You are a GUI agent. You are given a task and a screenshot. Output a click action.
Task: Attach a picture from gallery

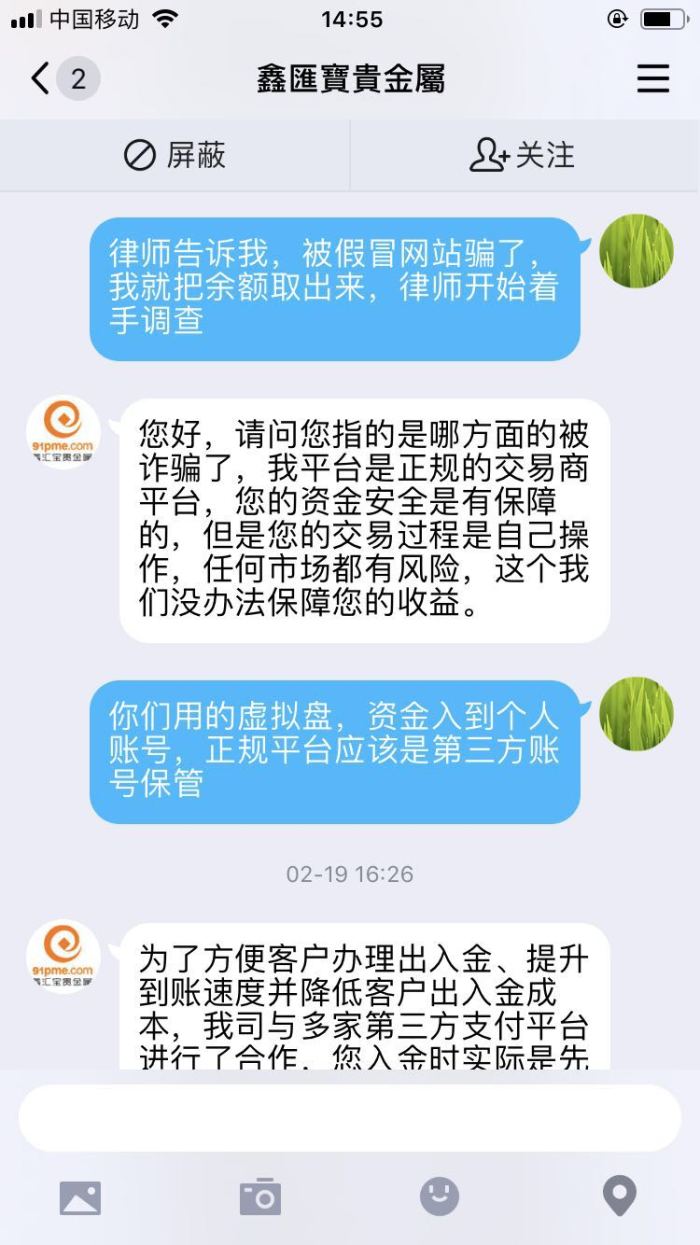click(x=80, y=1197)
